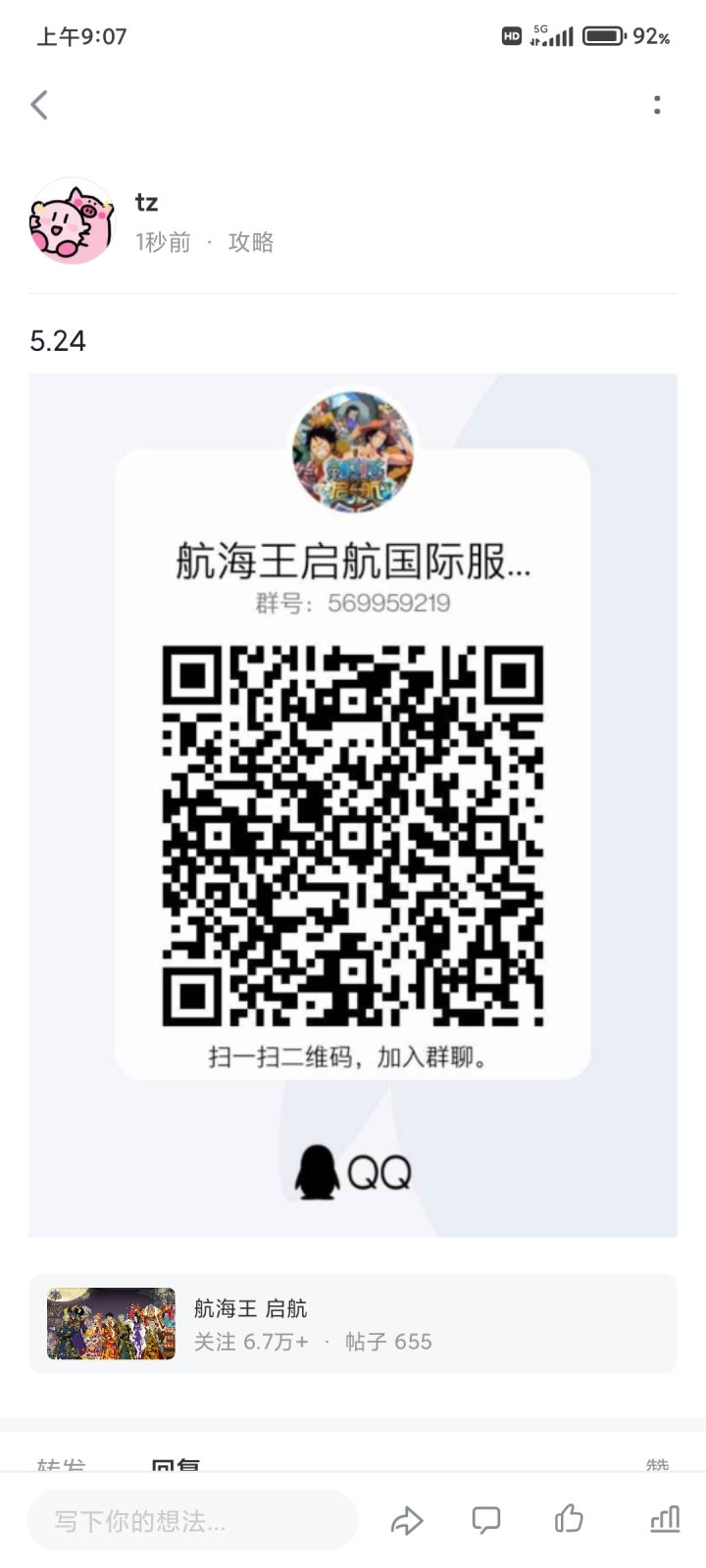This screenshot has height=1568, width=706.
Task: Open the 攻略 tag link
Action: (251, 240)
